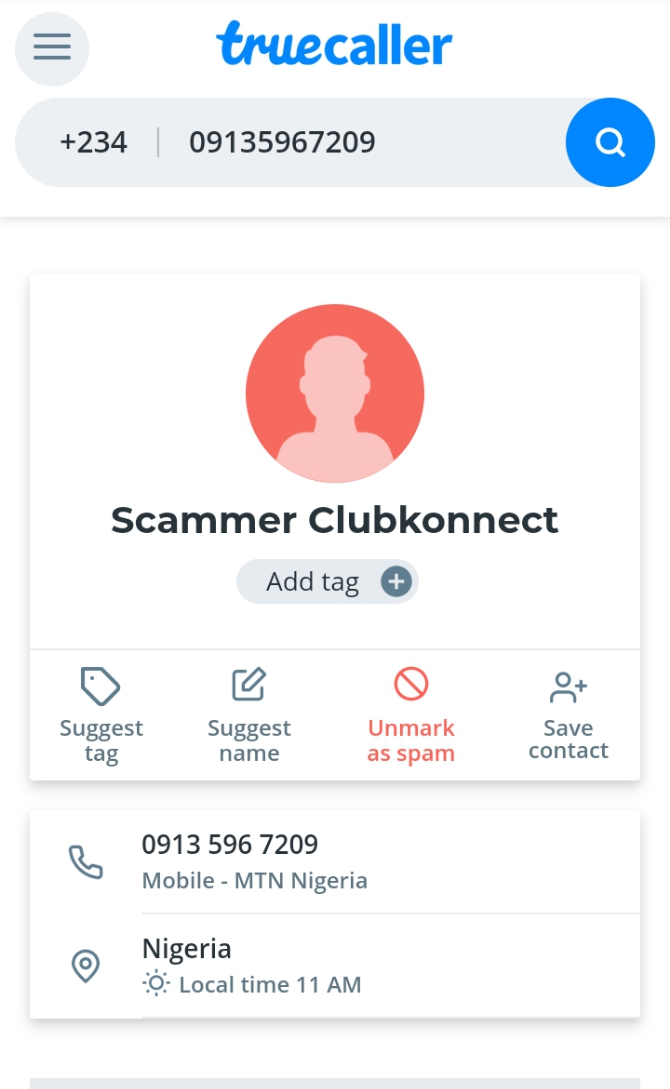Screen dimensions: 670x1089
Task: Unmark this number as spam
Action: pos(411,714)
